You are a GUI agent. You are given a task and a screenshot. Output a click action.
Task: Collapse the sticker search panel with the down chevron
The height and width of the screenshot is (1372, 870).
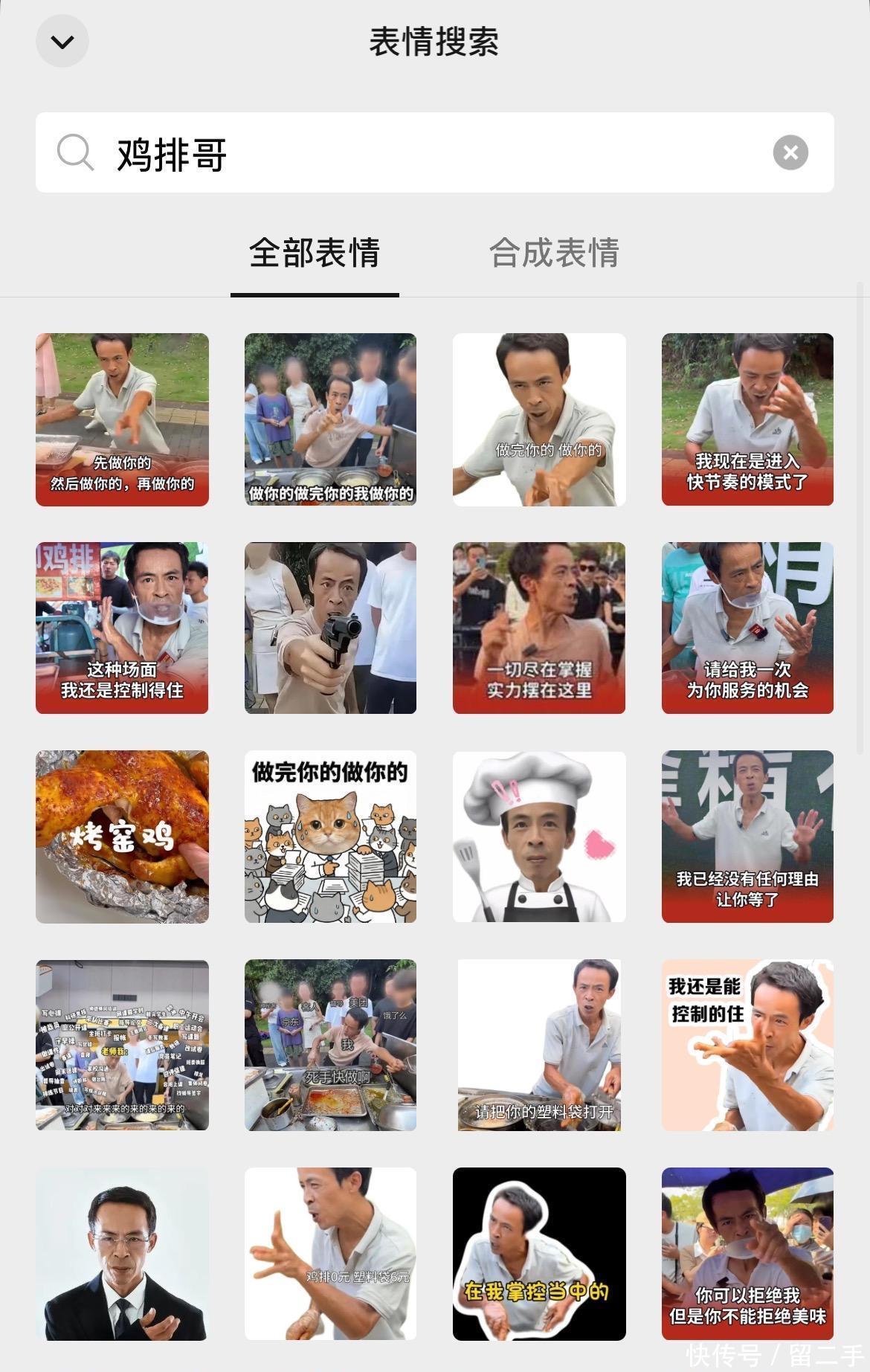click(62, 42)
